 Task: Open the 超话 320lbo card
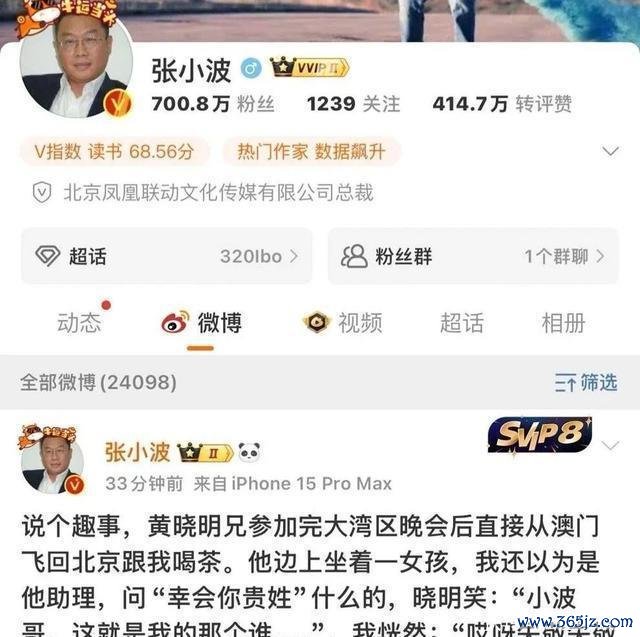tap(166, 256)
